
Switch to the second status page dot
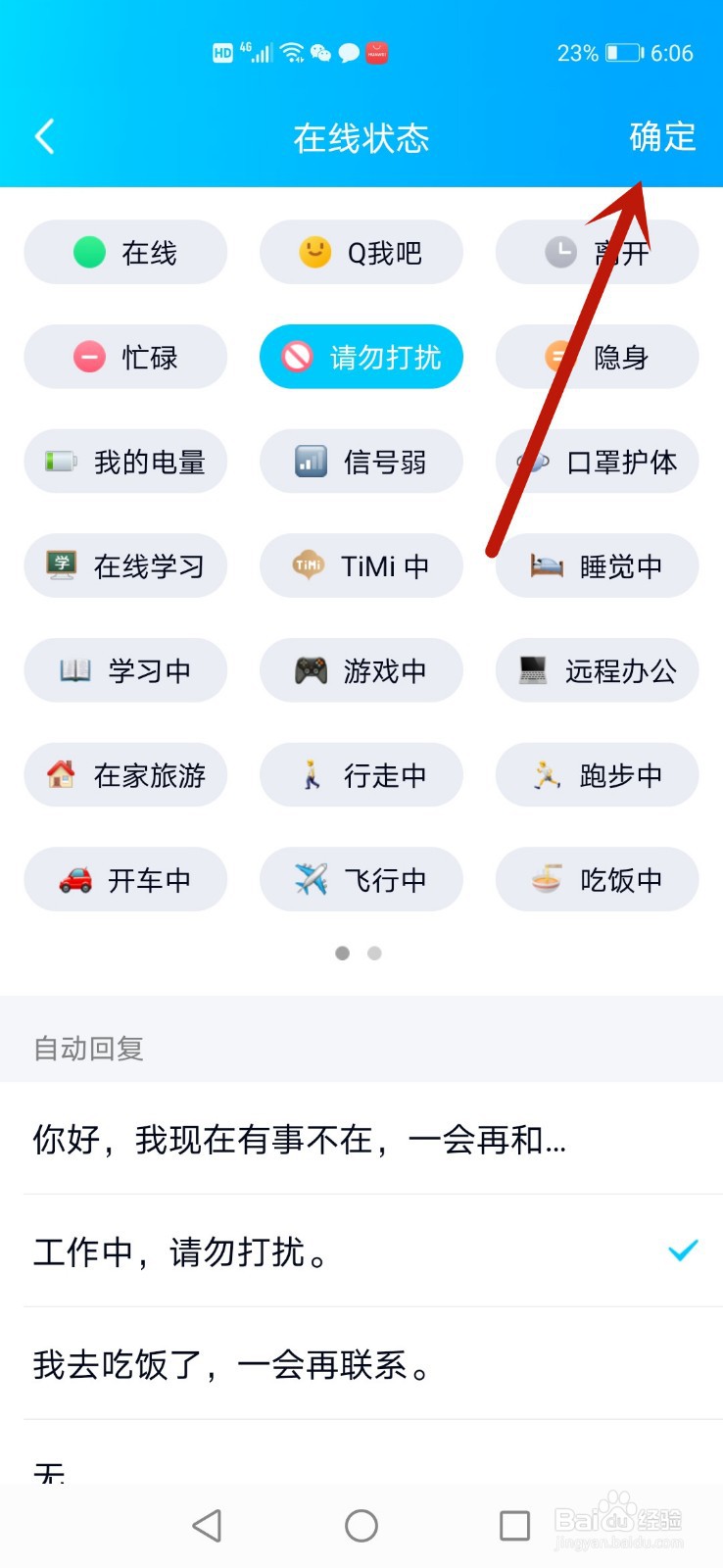pyautogui.click(x=375, y=953)
